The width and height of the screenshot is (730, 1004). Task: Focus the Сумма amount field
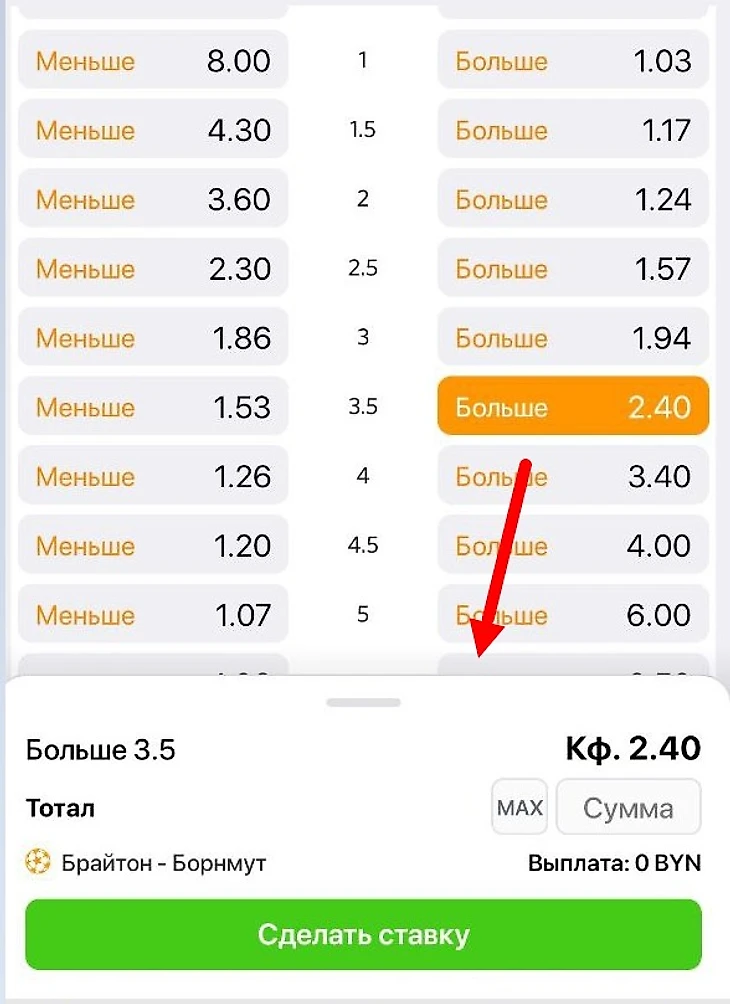(628, 807)
